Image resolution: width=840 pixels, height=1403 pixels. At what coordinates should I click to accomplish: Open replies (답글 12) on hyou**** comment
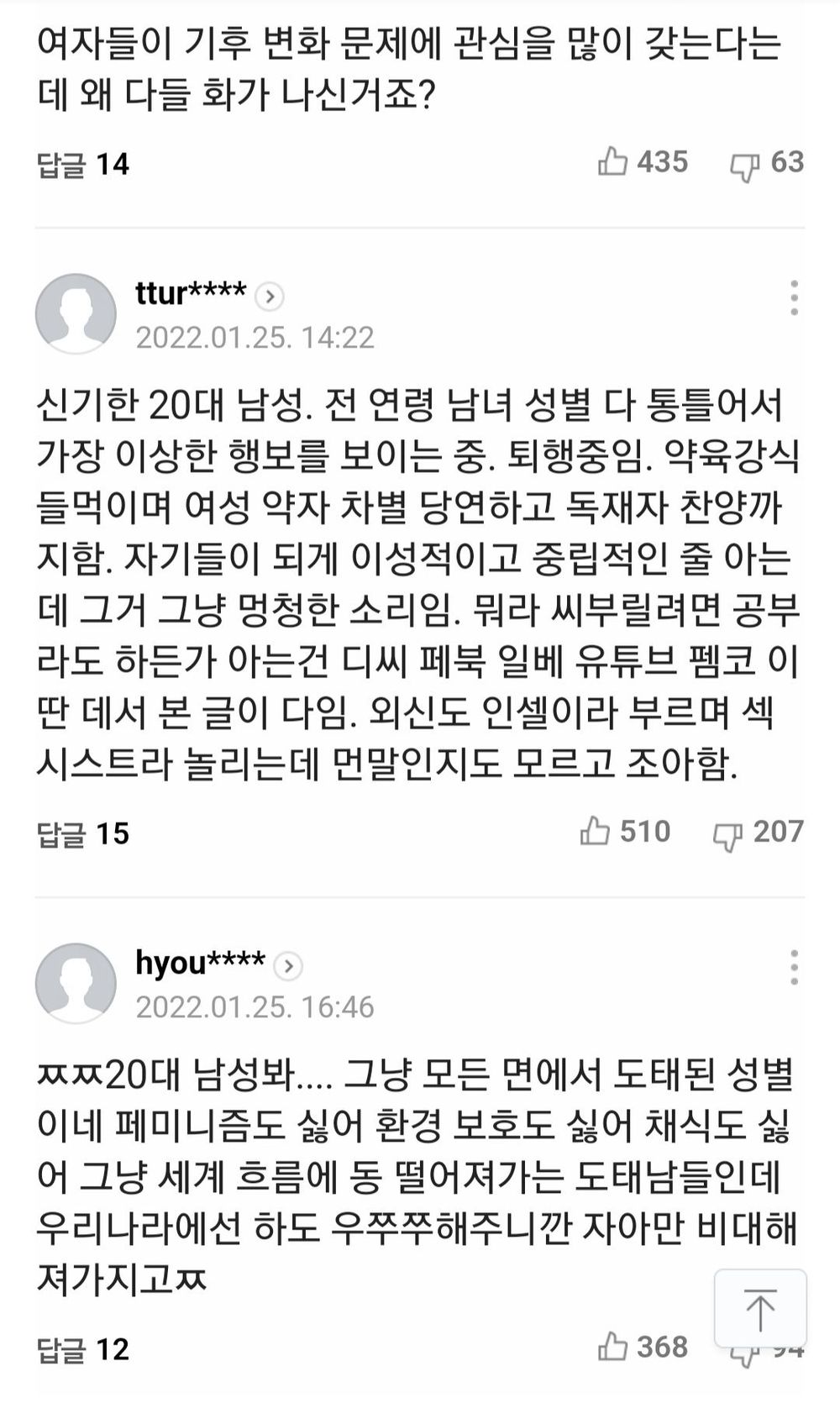[82, 1349]
